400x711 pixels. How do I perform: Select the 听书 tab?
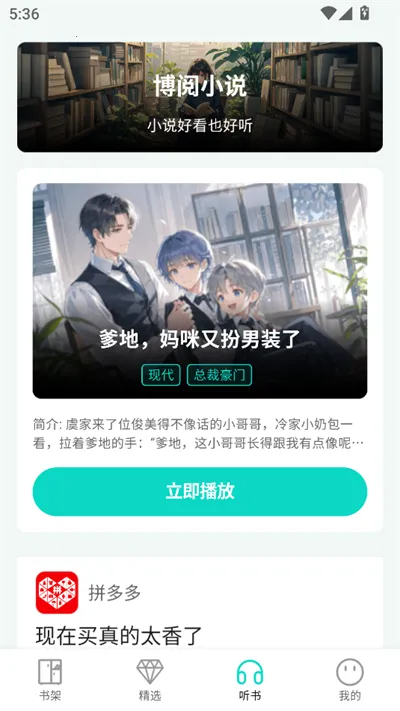pyautogui.click(x=250, y=679)
